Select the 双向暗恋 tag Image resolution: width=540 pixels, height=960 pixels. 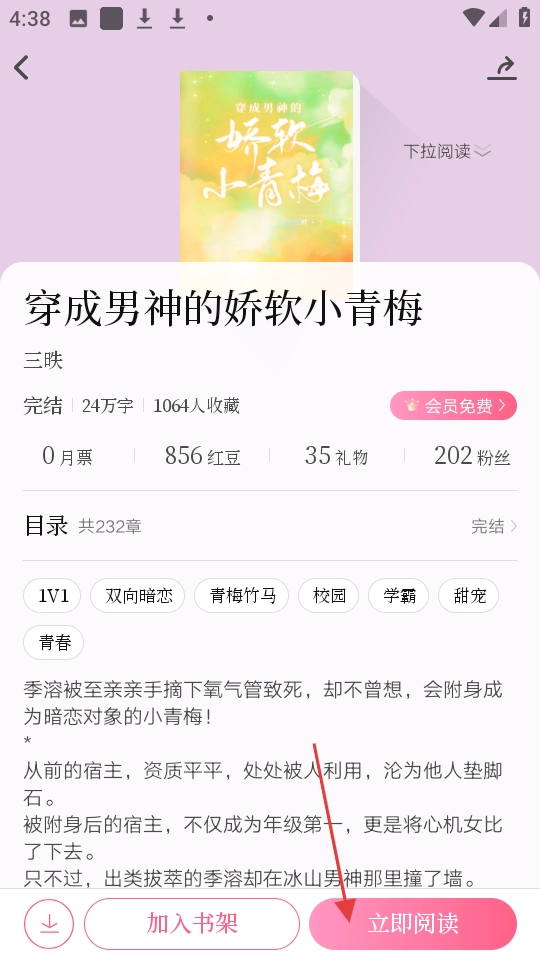tap(137, 595)
